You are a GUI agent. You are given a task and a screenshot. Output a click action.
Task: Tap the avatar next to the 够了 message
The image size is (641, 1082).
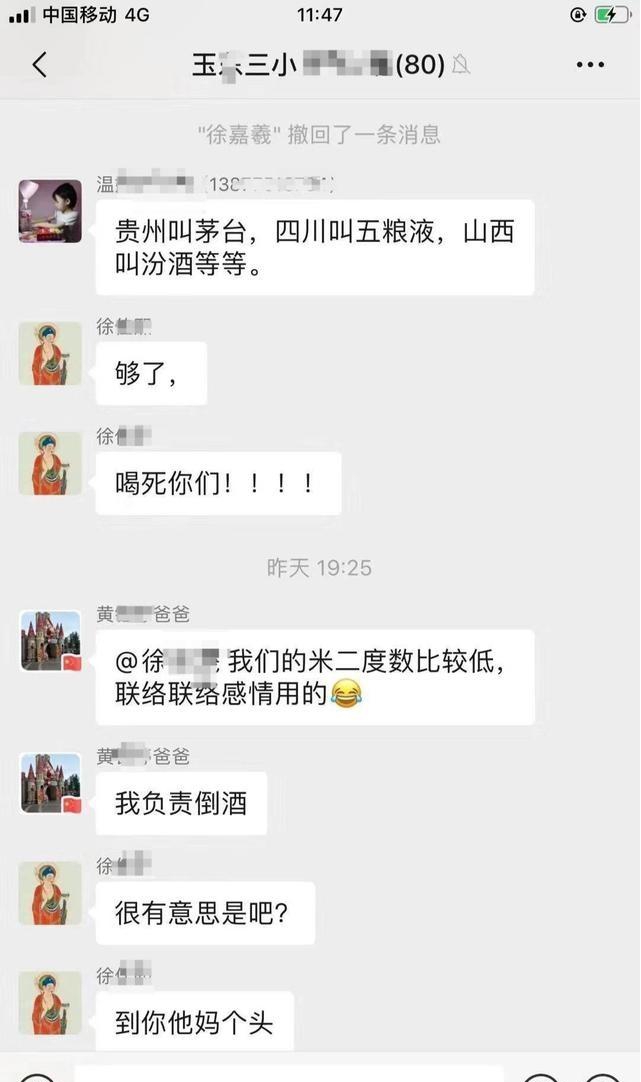pyautogui.click(x=50, y=353)
